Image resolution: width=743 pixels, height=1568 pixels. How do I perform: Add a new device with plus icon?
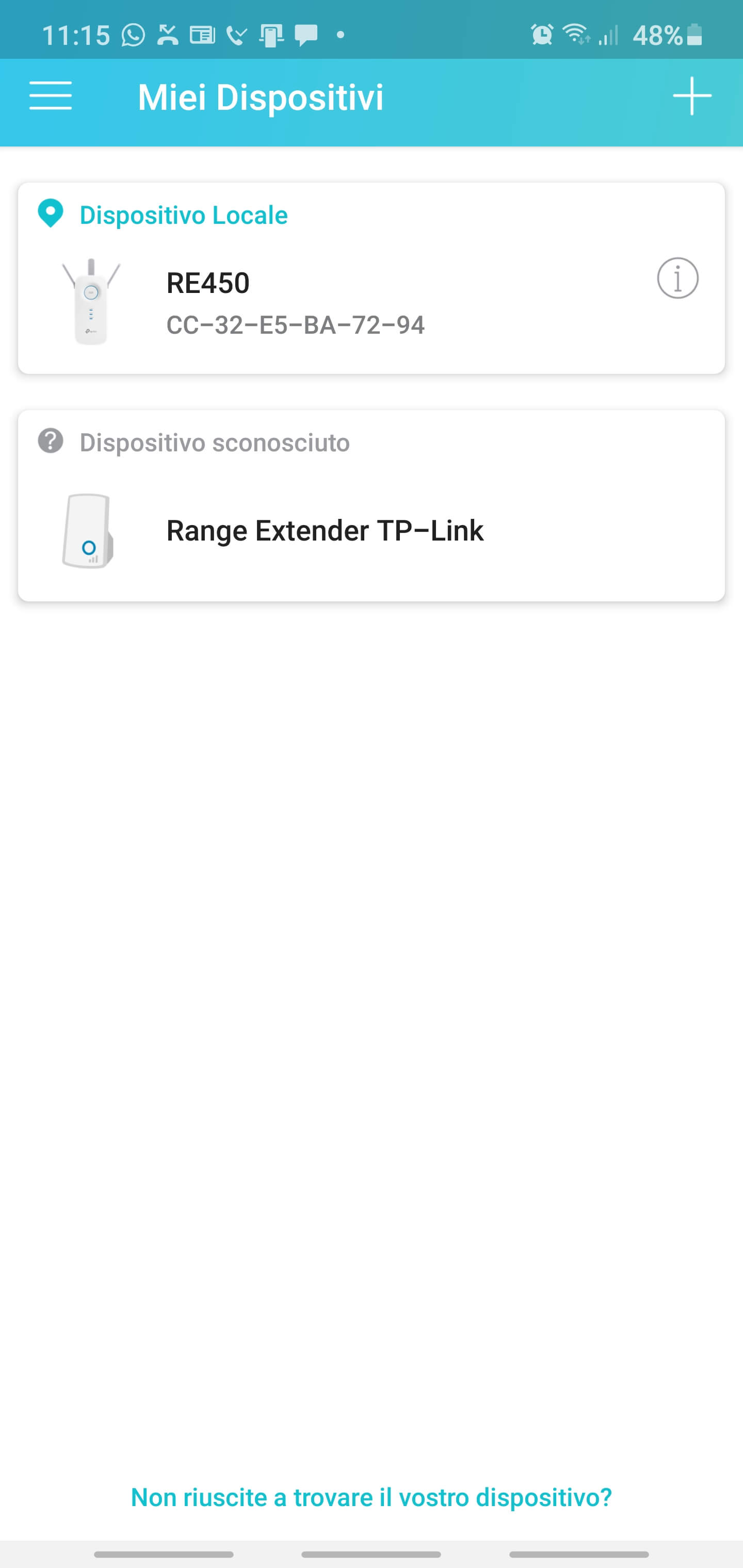coord(692,96)
